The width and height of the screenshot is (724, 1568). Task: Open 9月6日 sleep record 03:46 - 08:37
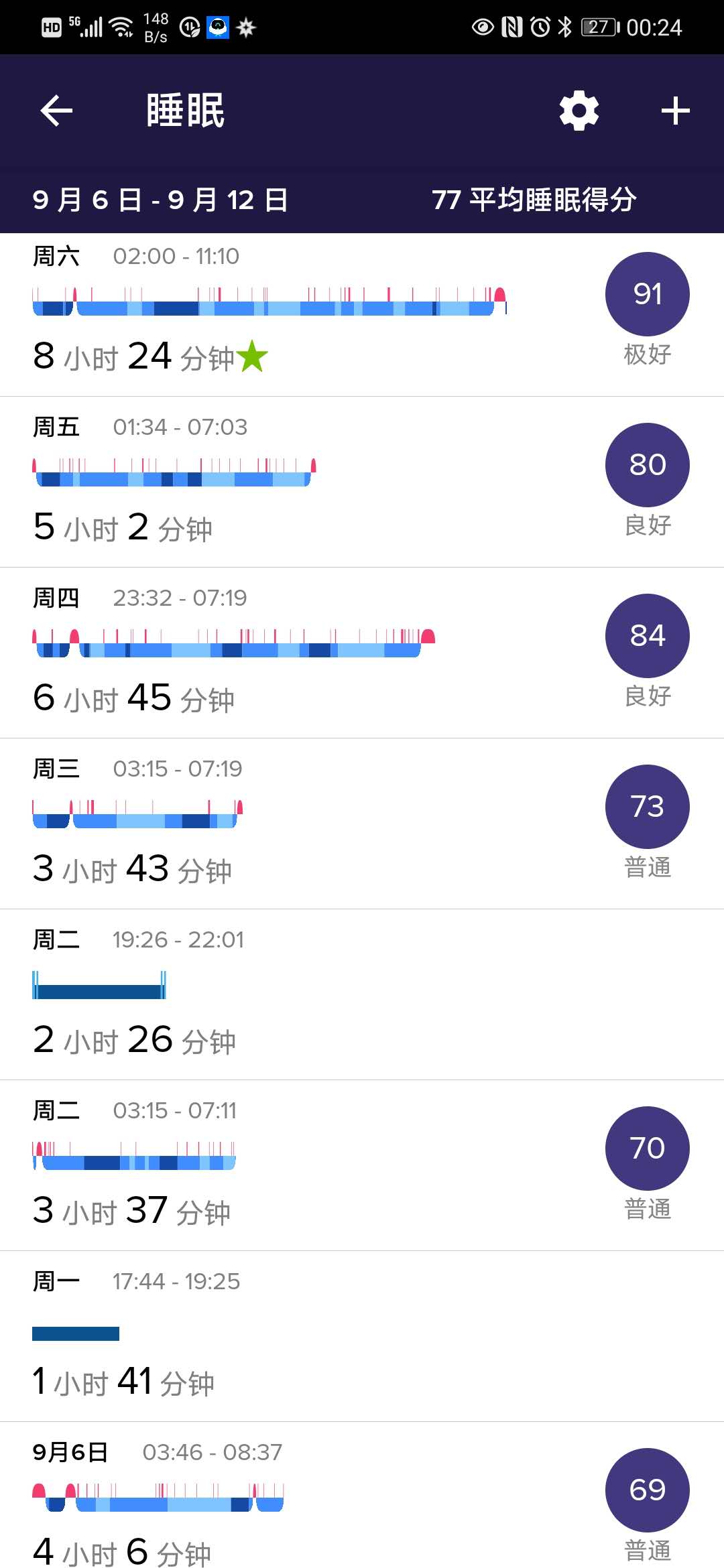[362, 1495]
